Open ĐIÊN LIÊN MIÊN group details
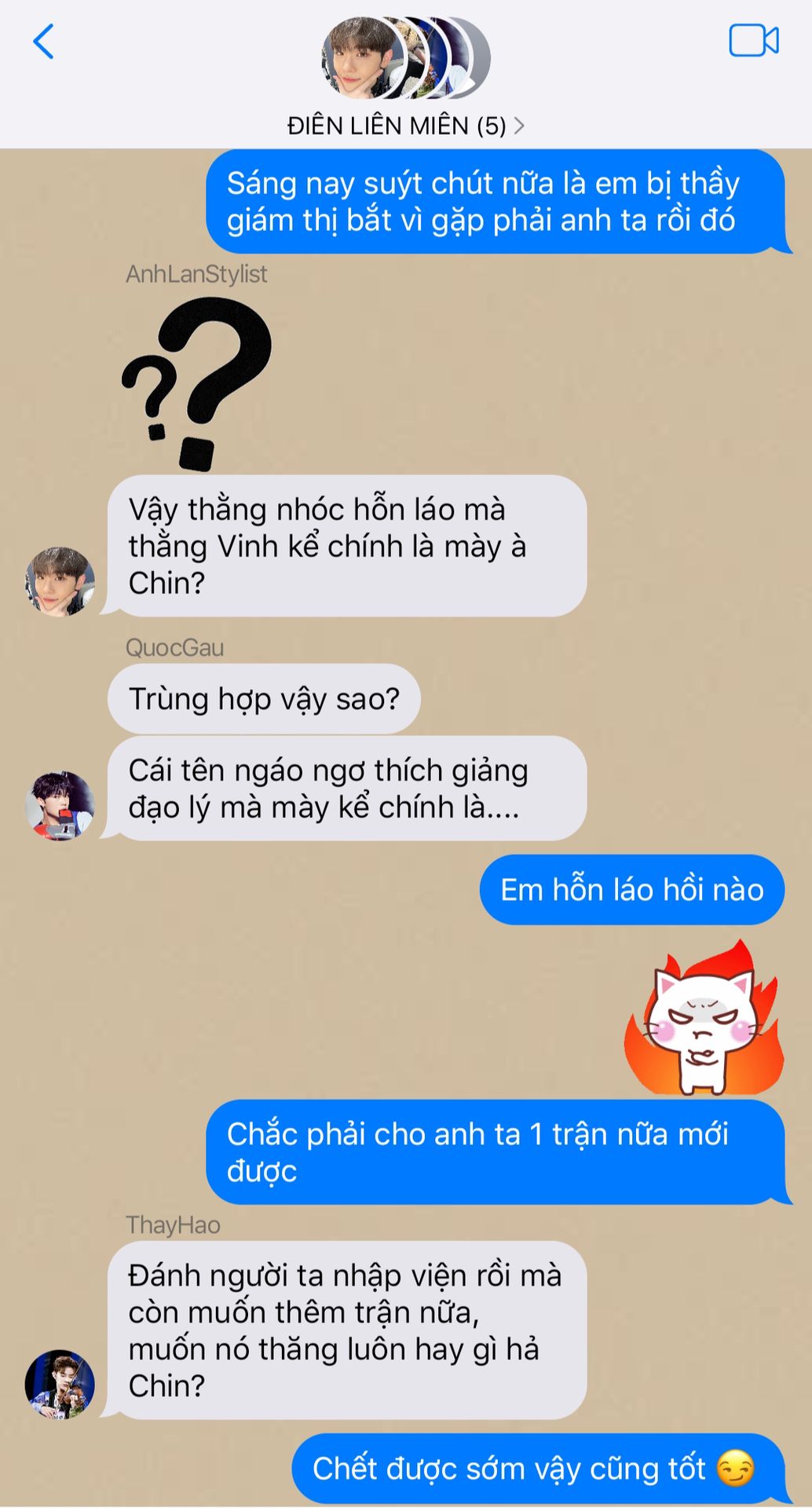 click(x=406, y=126)
